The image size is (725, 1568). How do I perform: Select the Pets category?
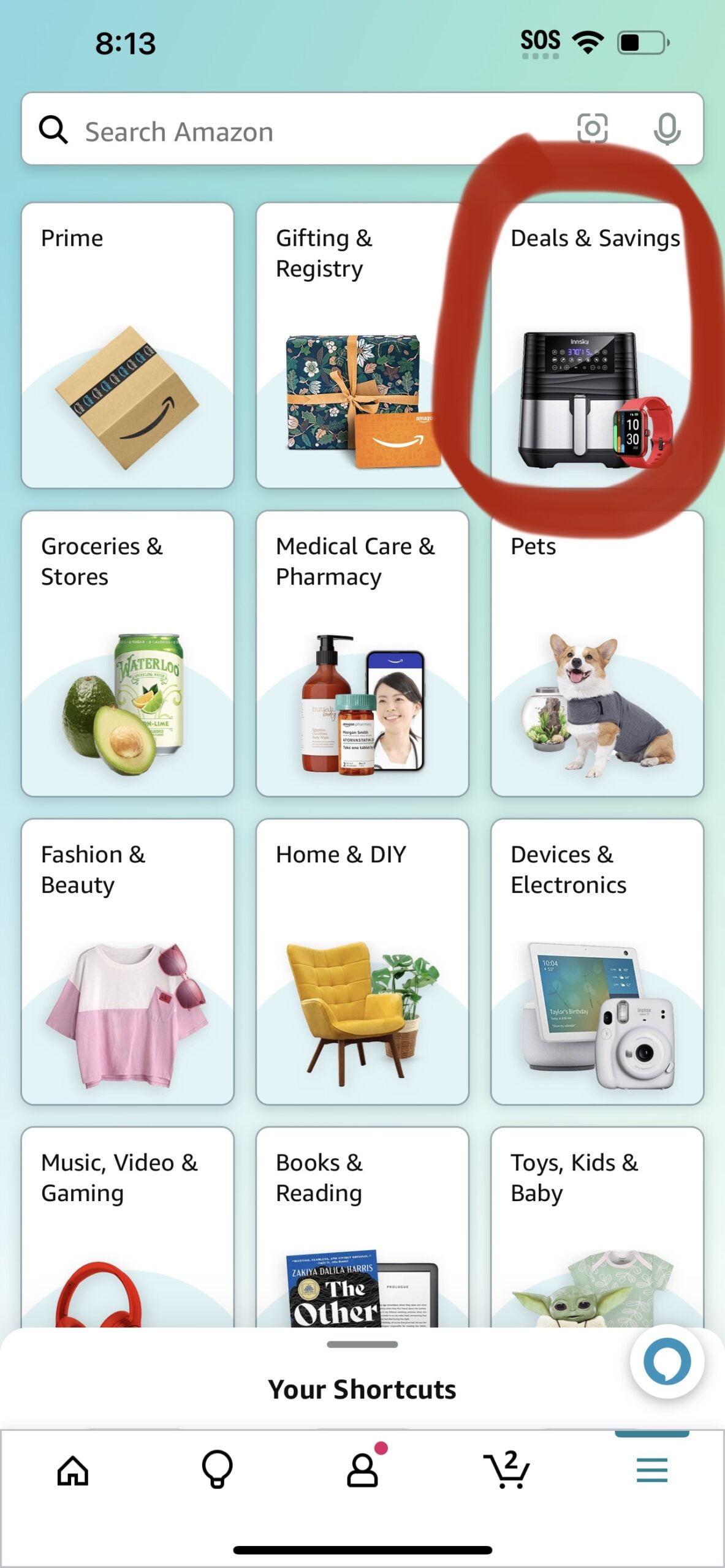click(596, 653)
